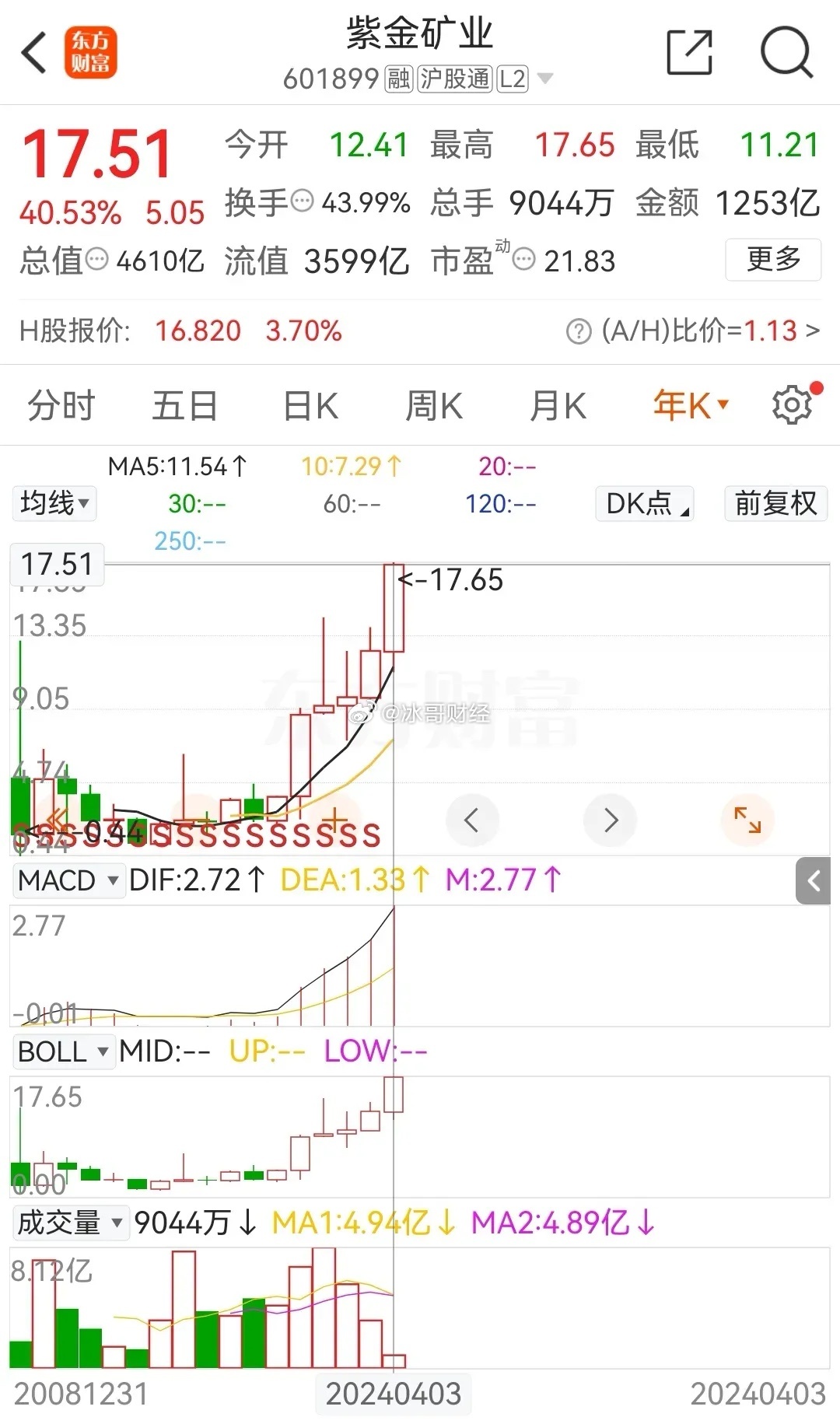The height and width of the screenshot is (1424, 840).
Task: Switch to the 分时 tab
Action: tap(61, 405)
